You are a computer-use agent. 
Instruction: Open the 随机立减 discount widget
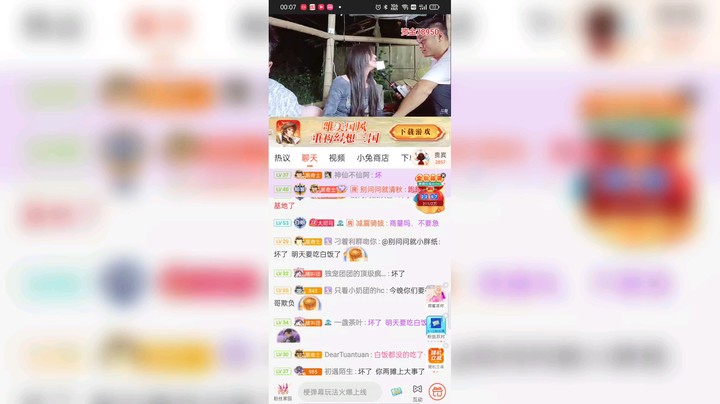(x=436, y=357)
